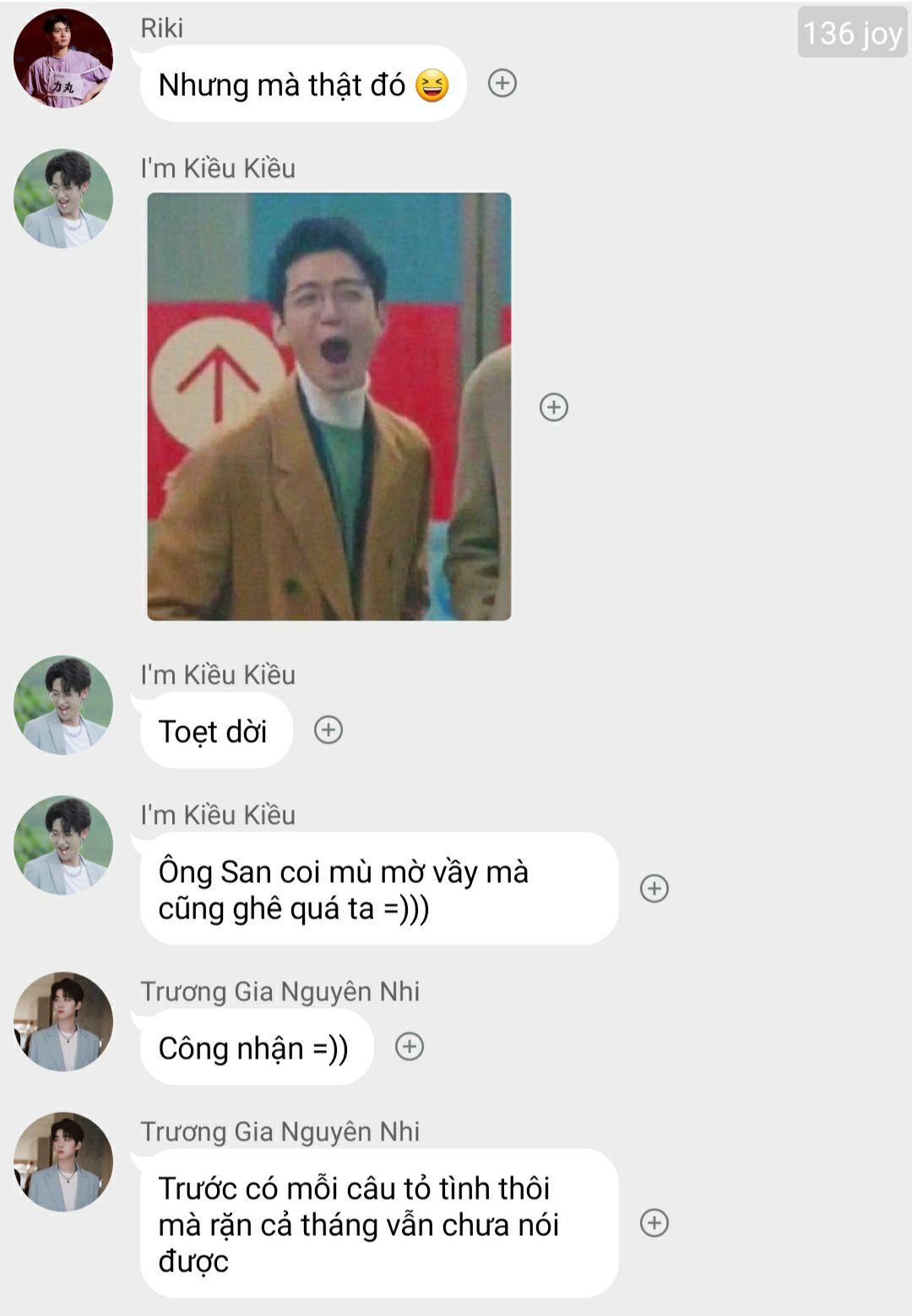React to the "Ông San coi mù mờ" message
This screenshot has width=912, height=1316.
pyautogui.click(x=654, y=888)
